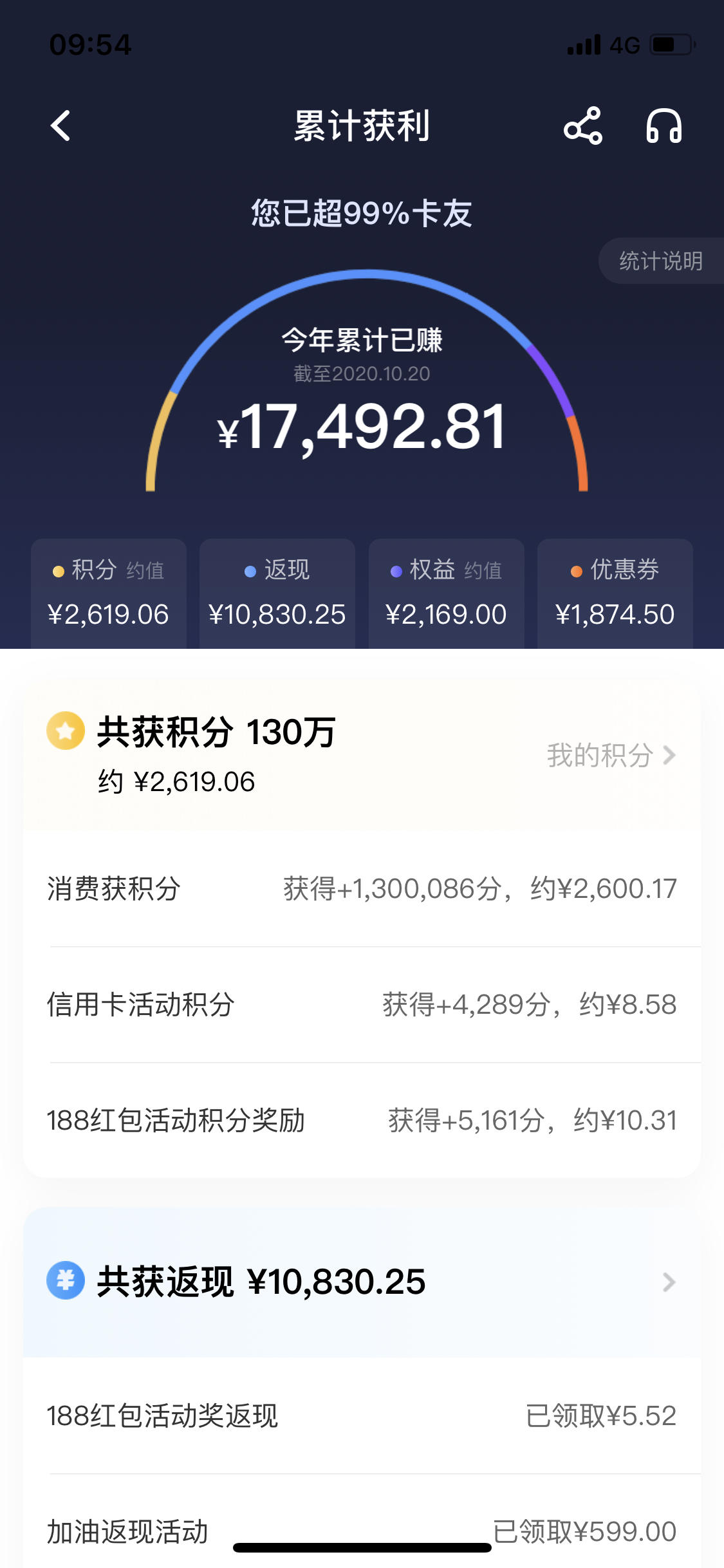Select the 优惠券 summary card
The height and width of the screenshot is (1568, 724).
[615, 593]
